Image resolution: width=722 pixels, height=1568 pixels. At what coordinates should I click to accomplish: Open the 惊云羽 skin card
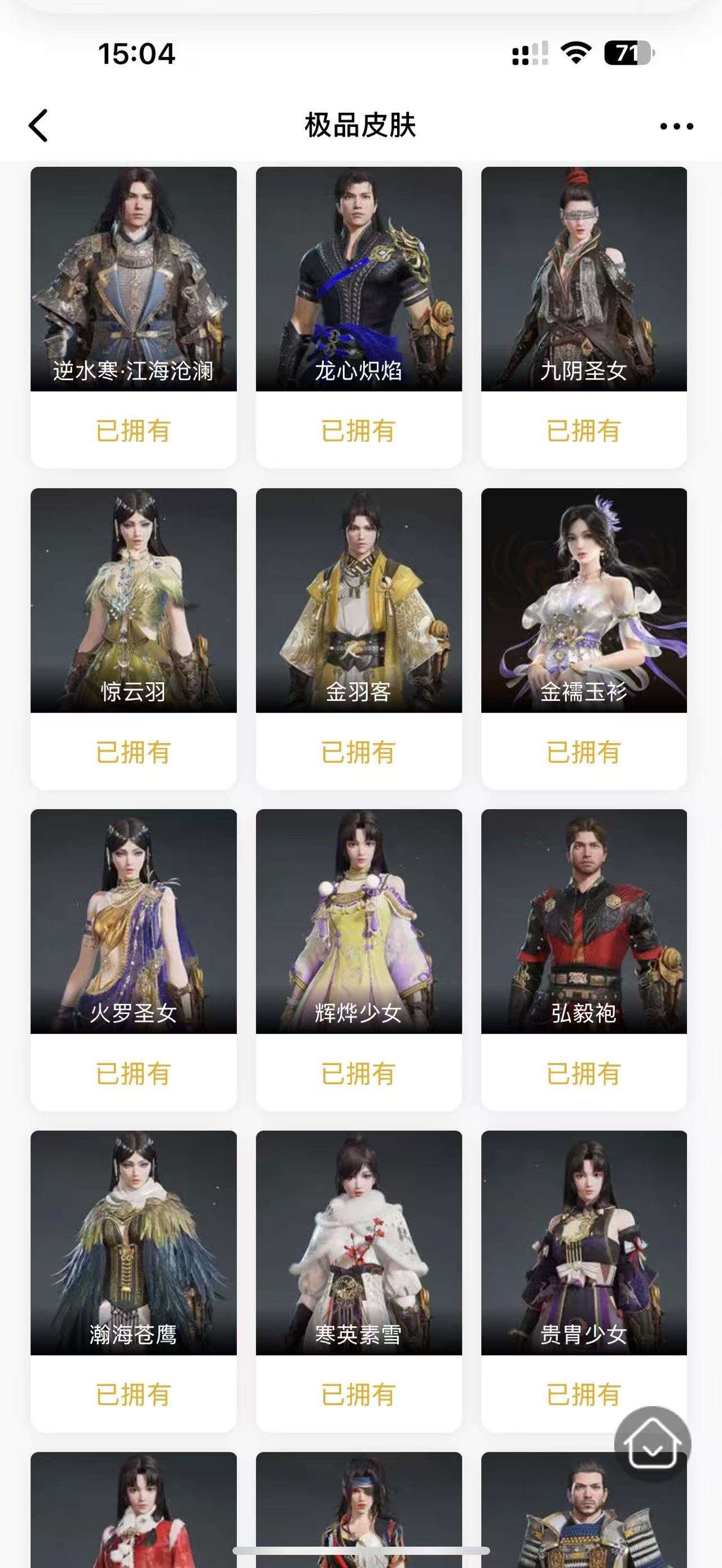pos(133,601)
